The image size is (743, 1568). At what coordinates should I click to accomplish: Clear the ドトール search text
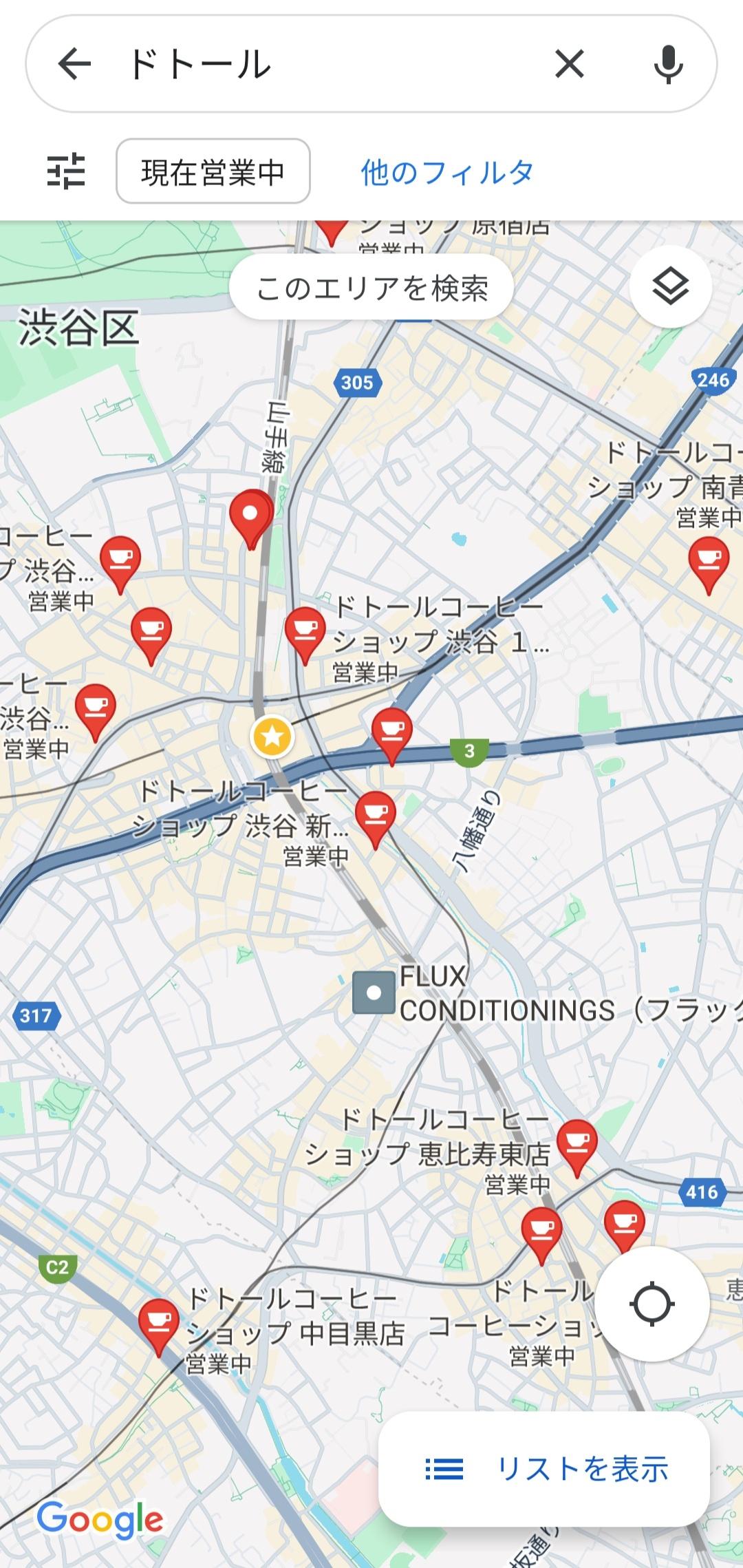(569, 64)
